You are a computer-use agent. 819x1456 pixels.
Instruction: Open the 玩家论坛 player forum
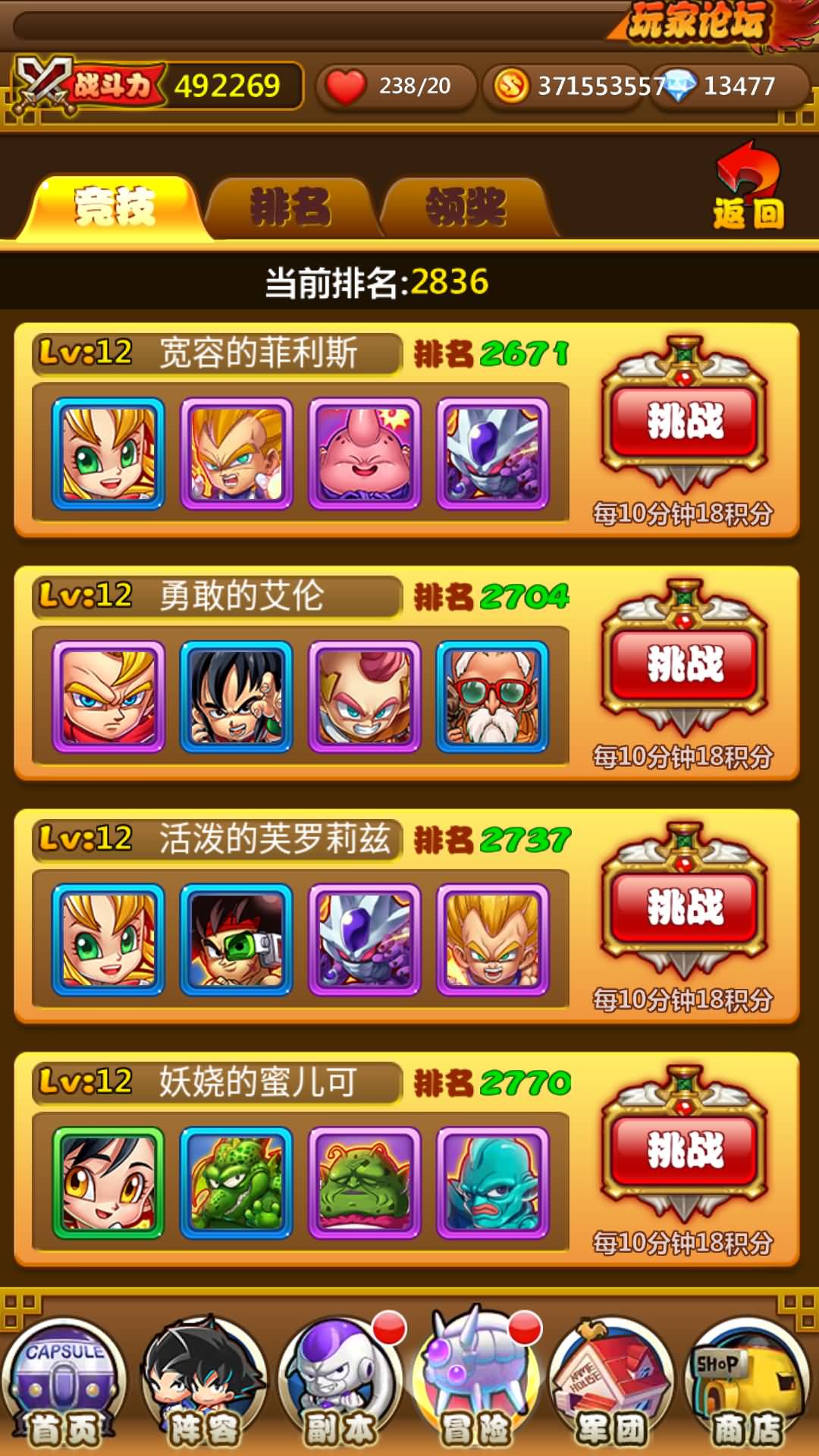(x=698, y=23)
